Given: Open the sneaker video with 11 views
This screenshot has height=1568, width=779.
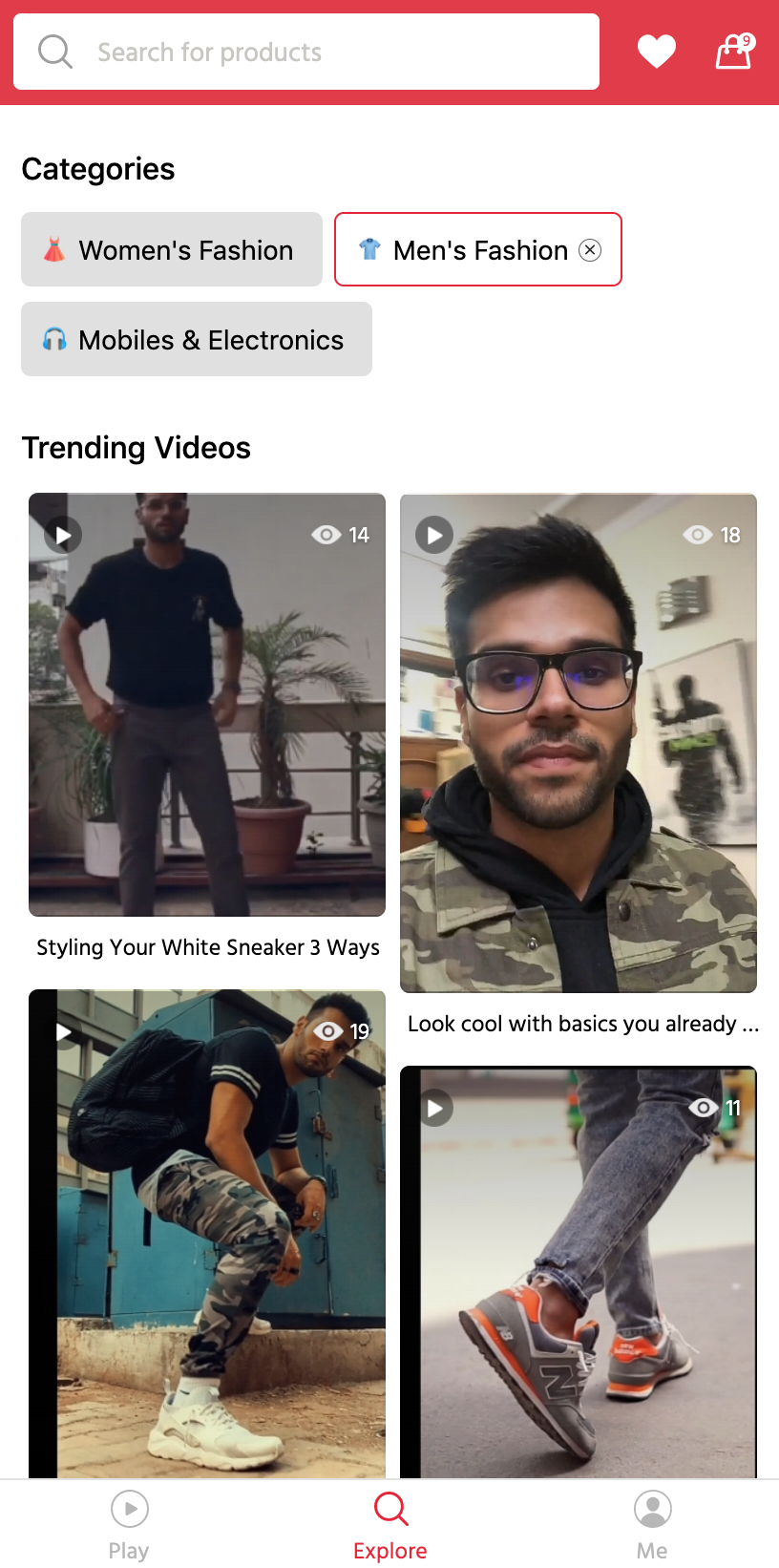Looking at the screenshot, I should pos(579,1272).
